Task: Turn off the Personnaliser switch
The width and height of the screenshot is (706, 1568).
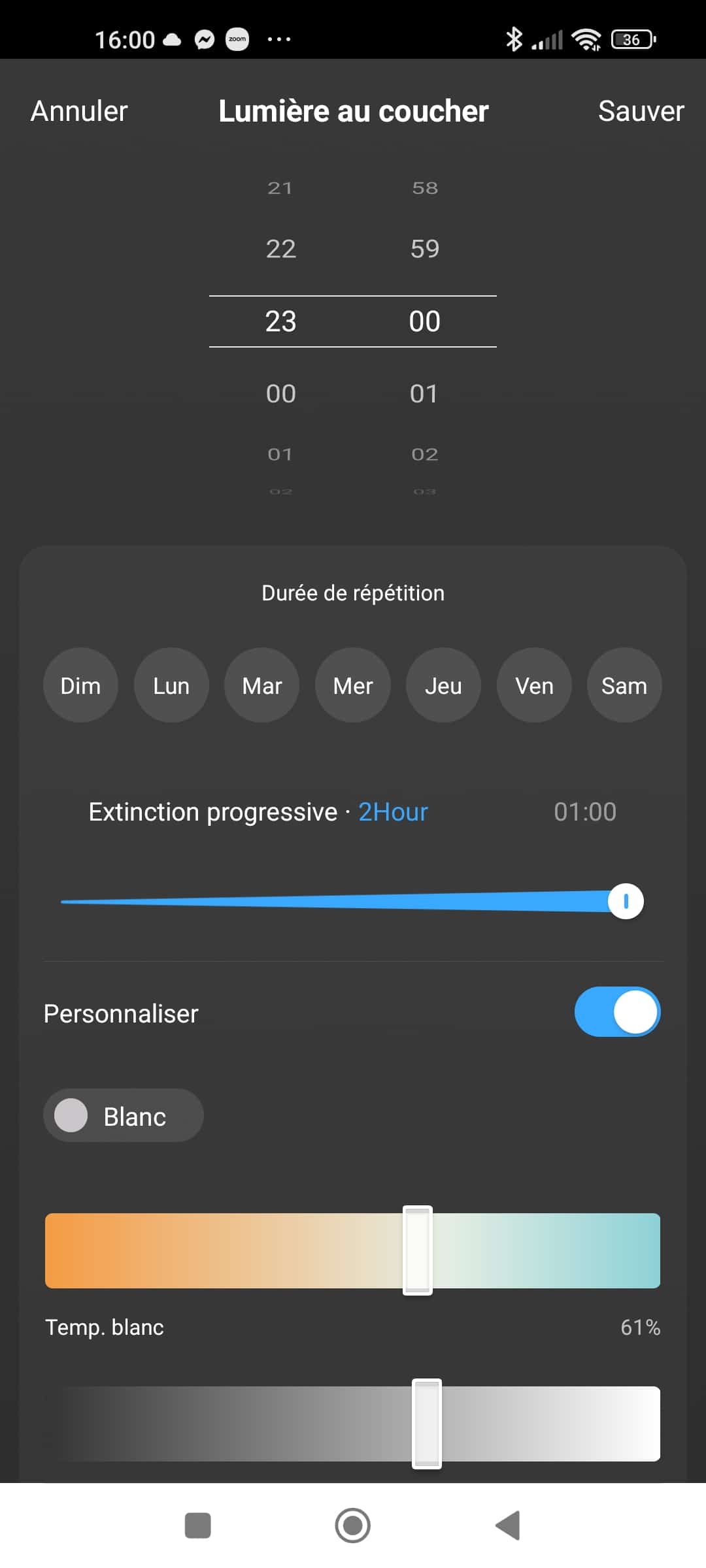Action: click(617, 1011)
